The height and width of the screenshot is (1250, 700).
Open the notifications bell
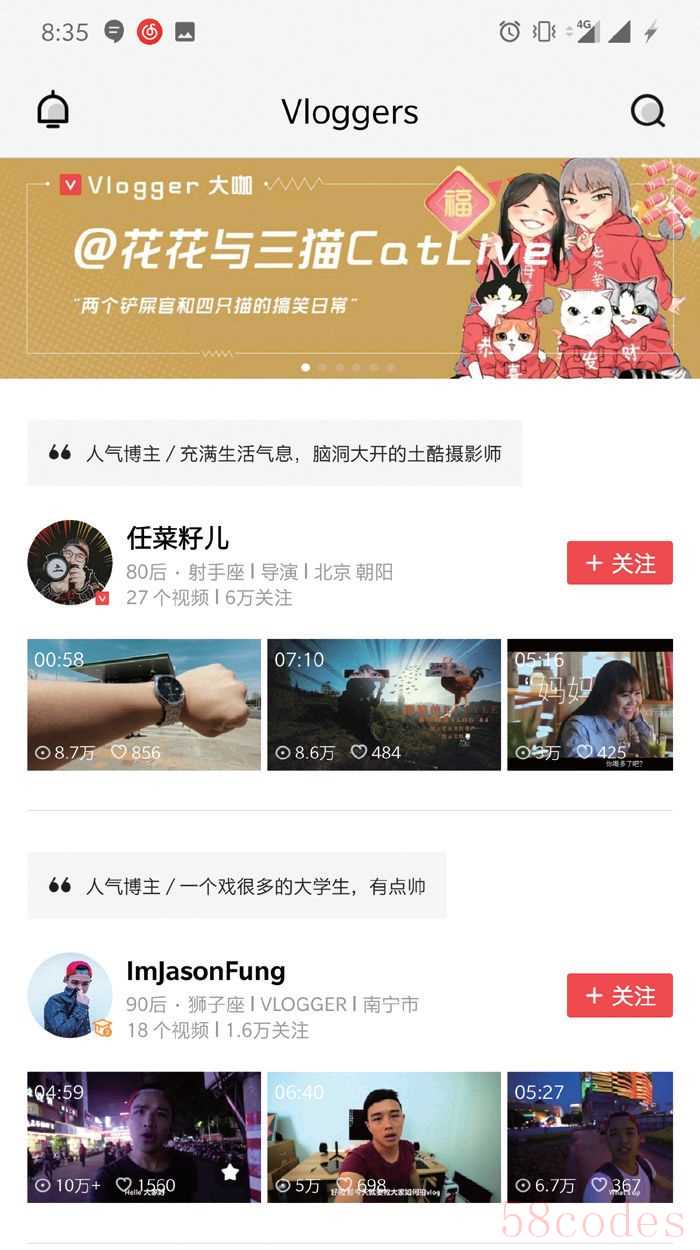tap(53, 110)
